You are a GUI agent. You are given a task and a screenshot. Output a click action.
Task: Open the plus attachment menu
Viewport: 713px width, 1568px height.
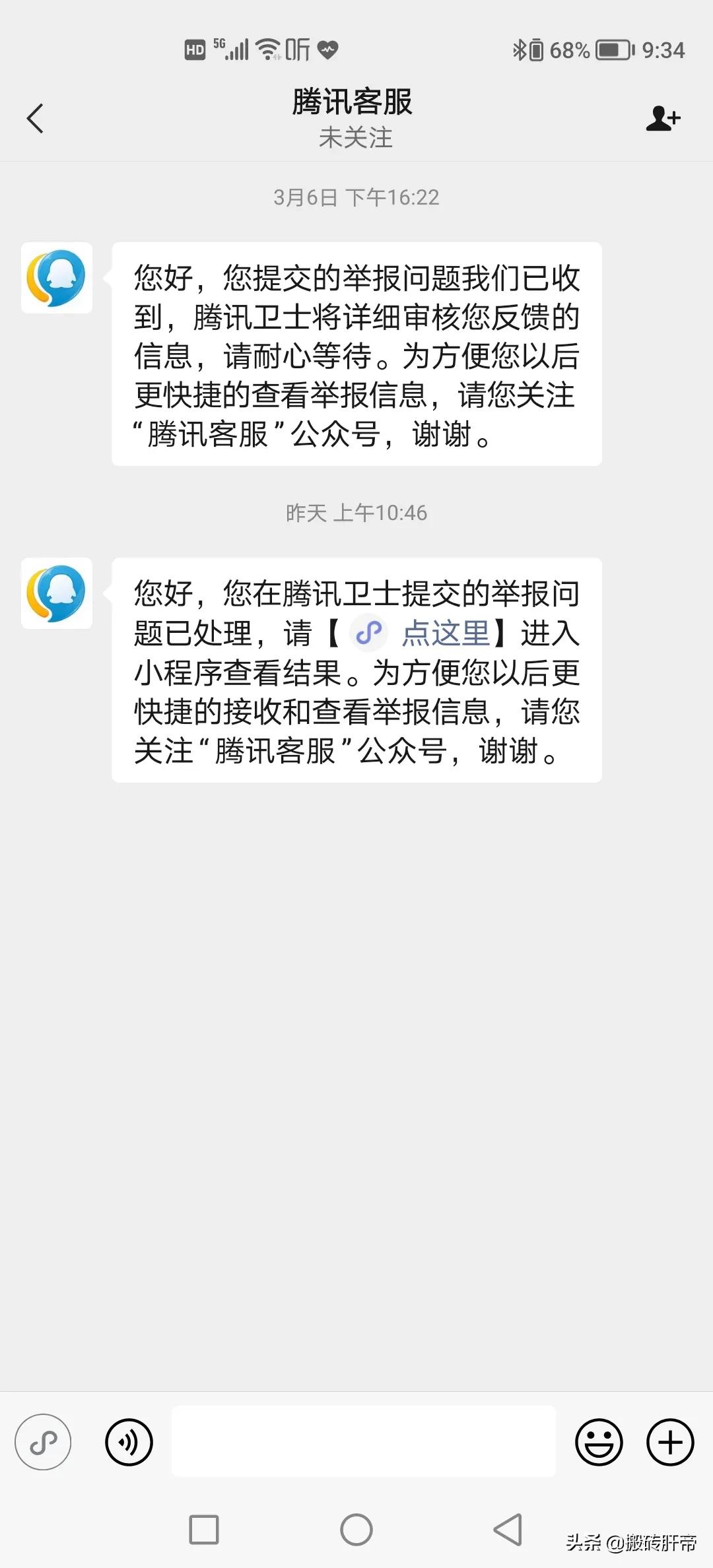coord(670,1441)
